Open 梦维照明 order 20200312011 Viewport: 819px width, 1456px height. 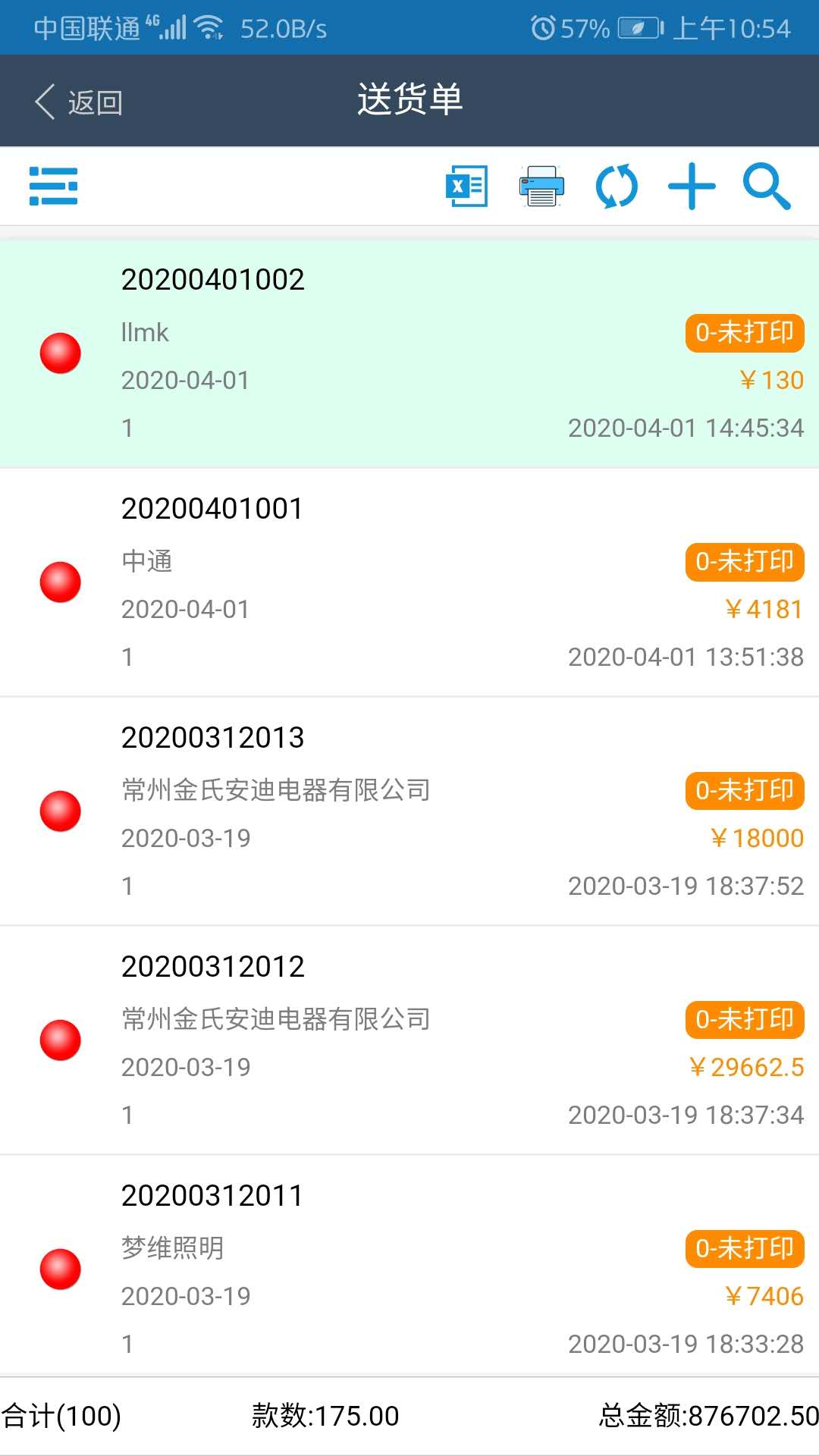tap(409, 1269)
